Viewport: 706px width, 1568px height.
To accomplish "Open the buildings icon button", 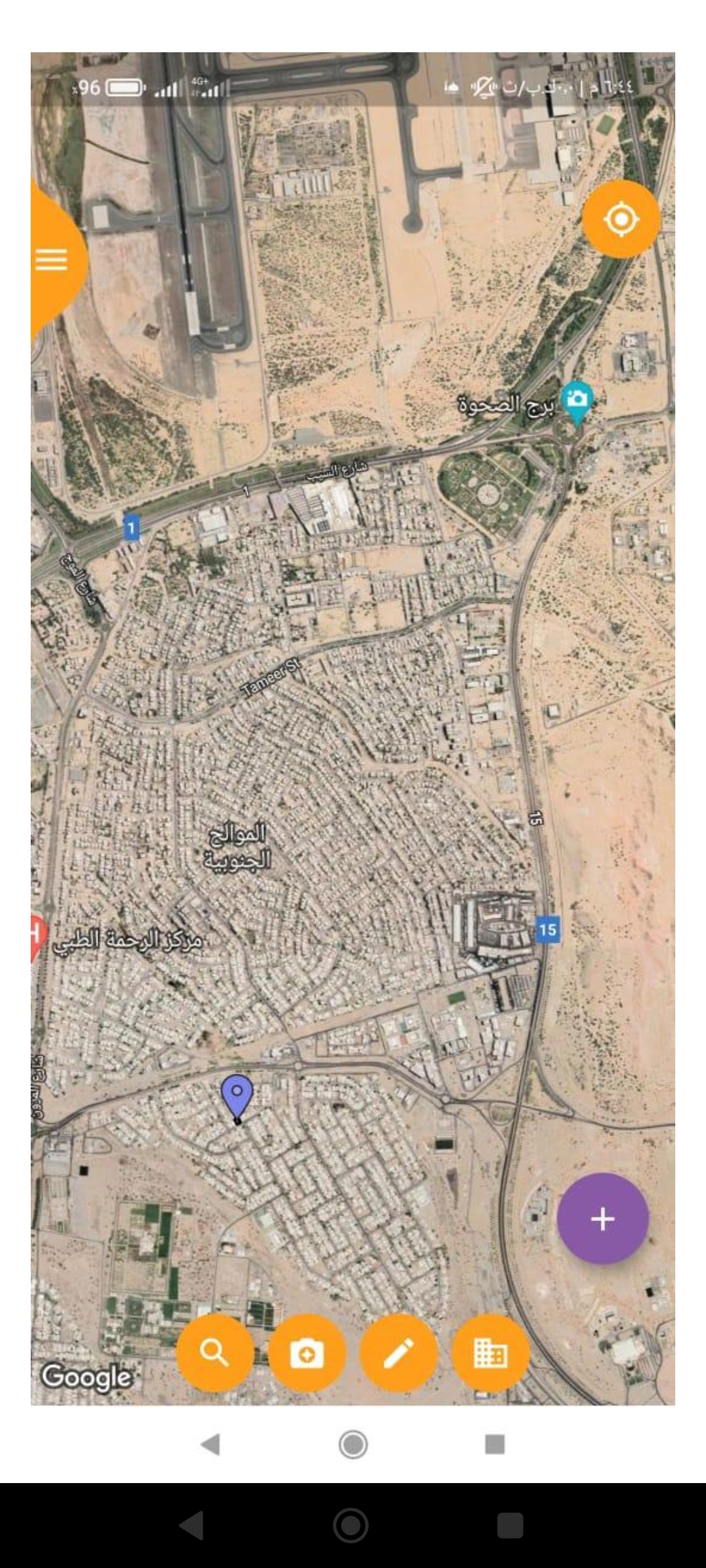I will [490, 1353].
